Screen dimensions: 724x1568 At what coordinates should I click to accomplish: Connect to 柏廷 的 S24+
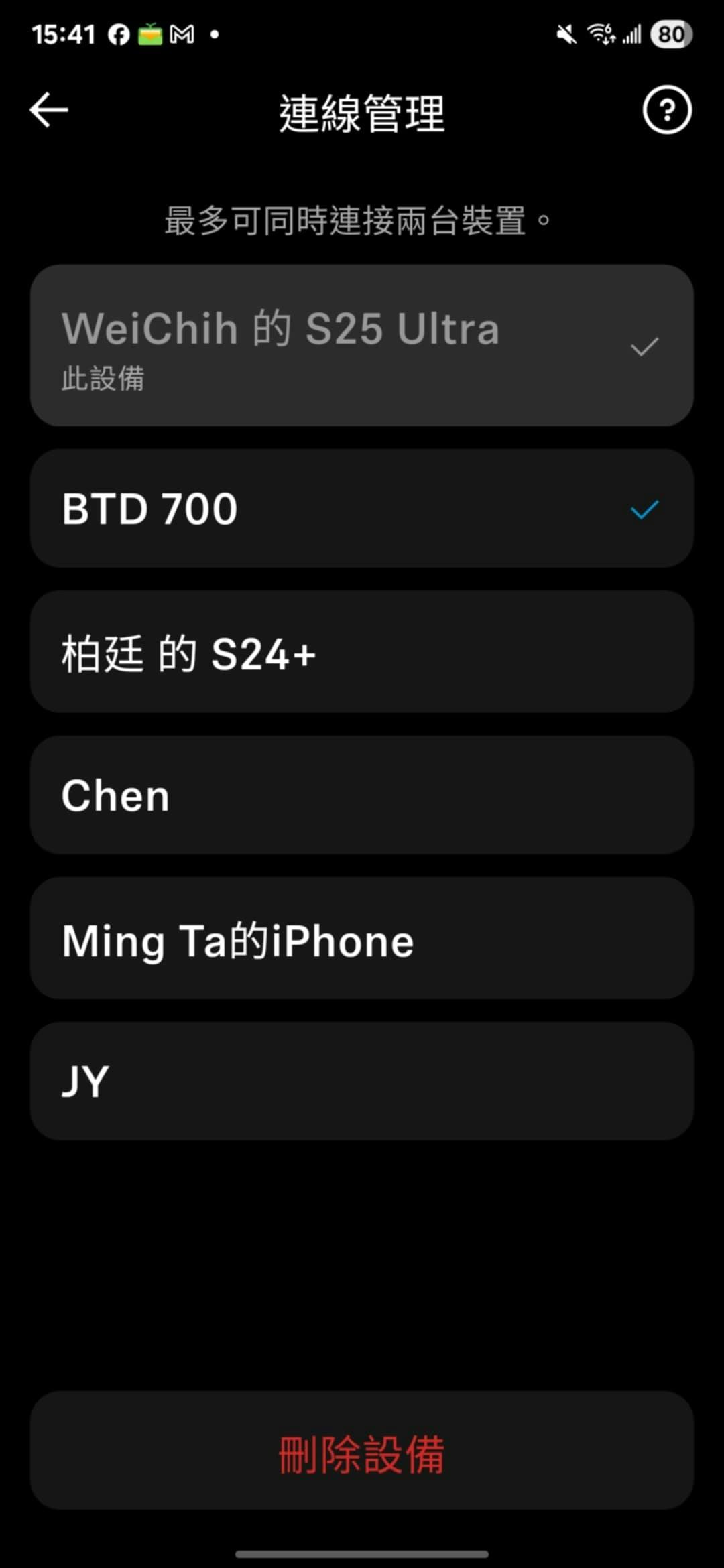362,652
